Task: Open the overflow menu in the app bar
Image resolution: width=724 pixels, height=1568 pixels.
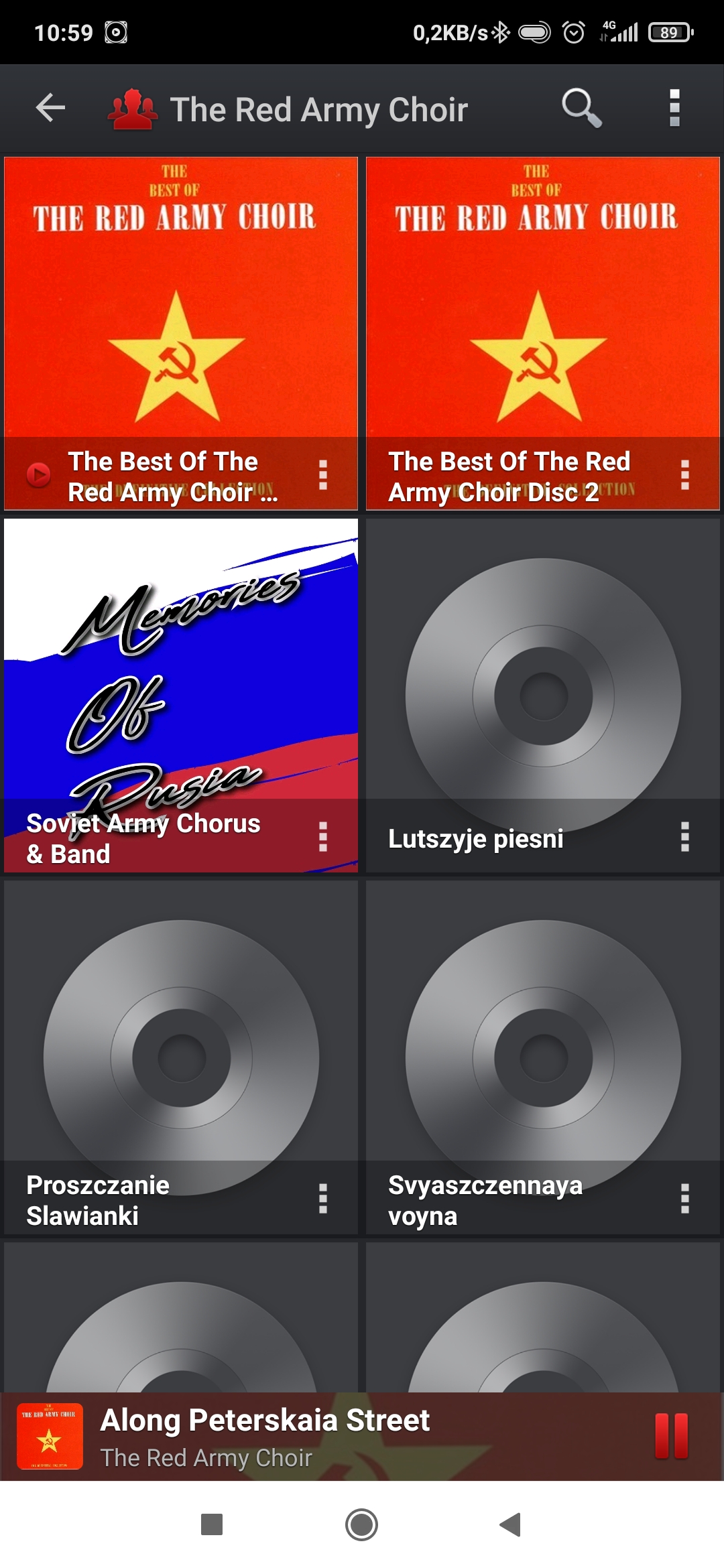Action: (674, 108)
